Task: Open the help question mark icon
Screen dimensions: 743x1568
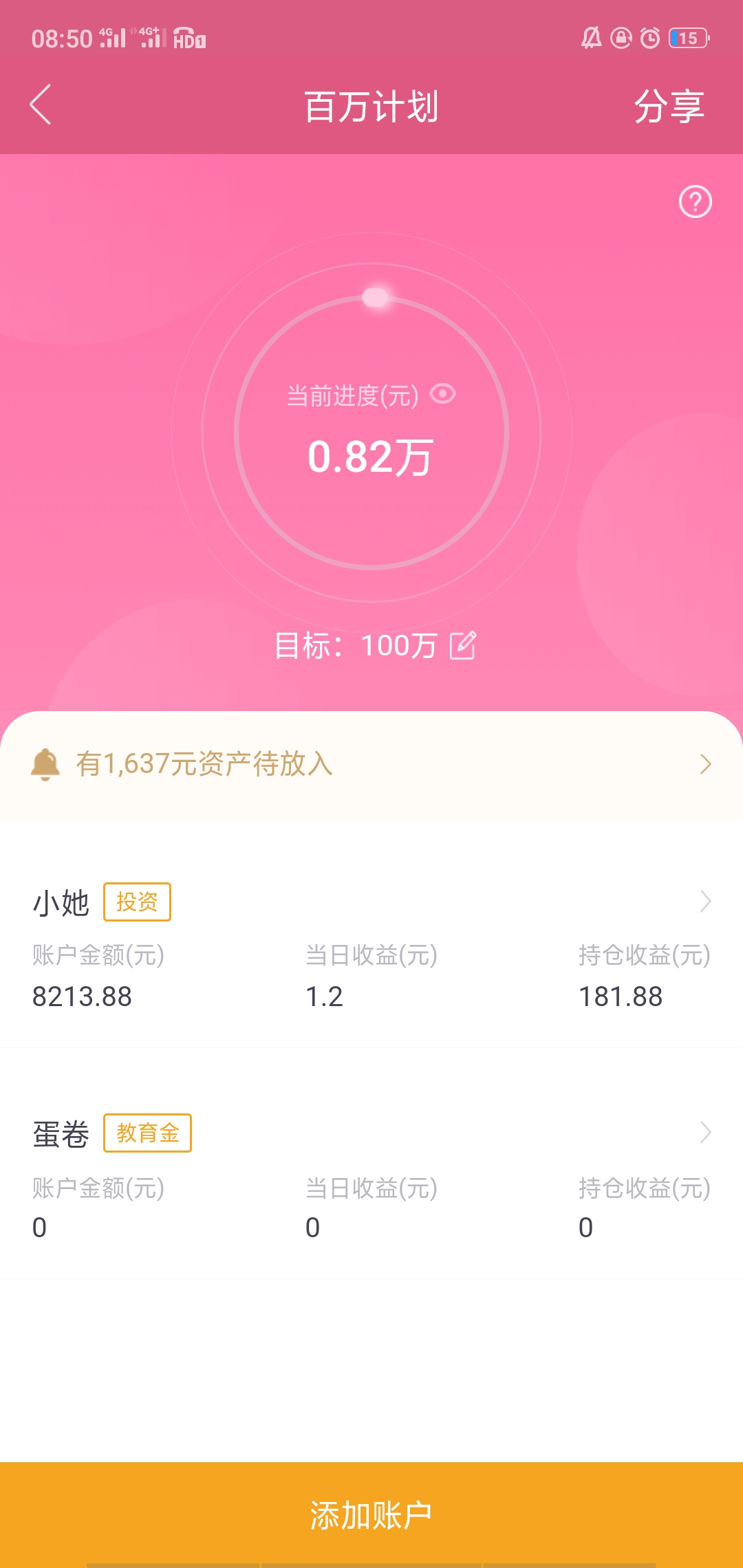Action: click(695, 202)
